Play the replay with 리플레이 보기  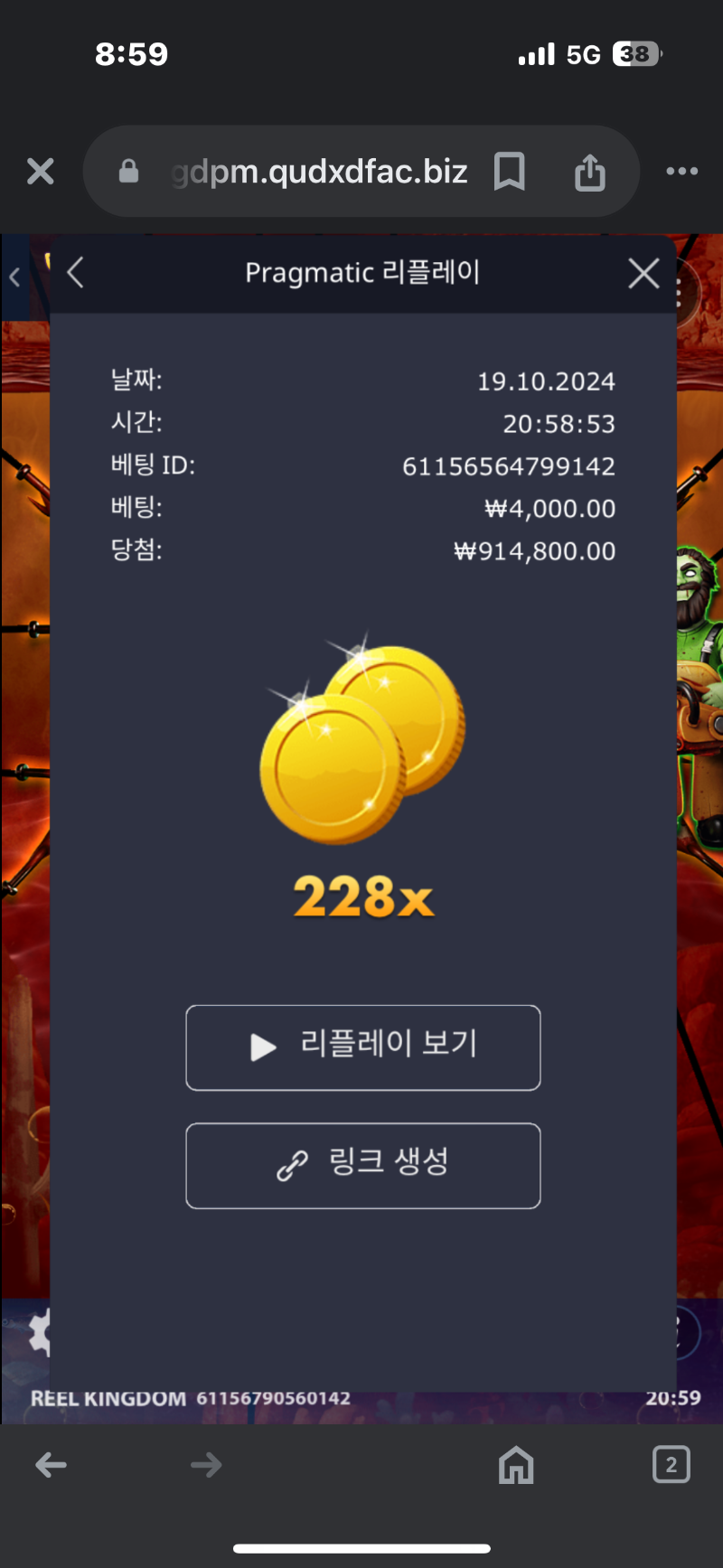click(x=363, y=1047)
